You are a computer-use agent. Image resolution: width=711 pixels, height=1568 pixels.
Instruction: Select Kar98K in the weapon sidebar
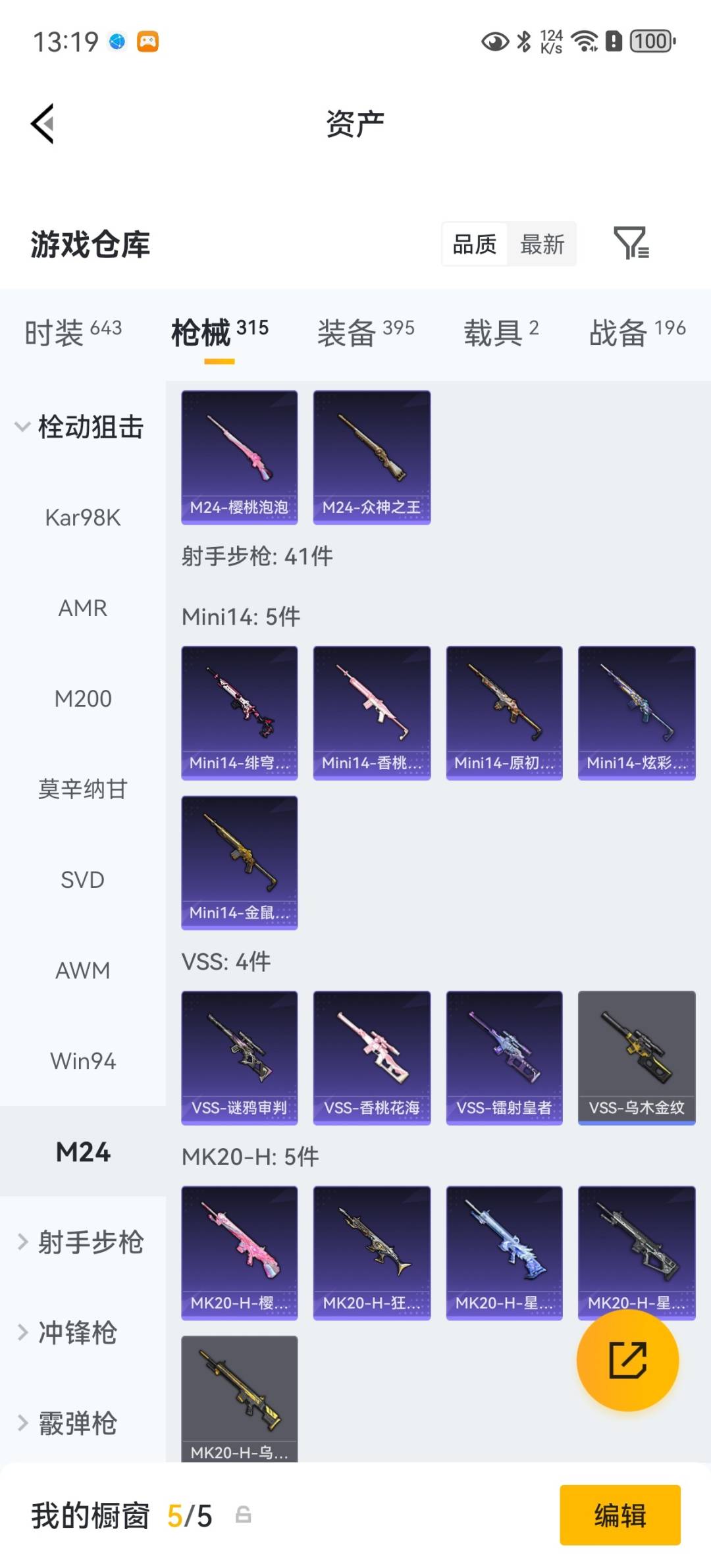pos(83,517)
